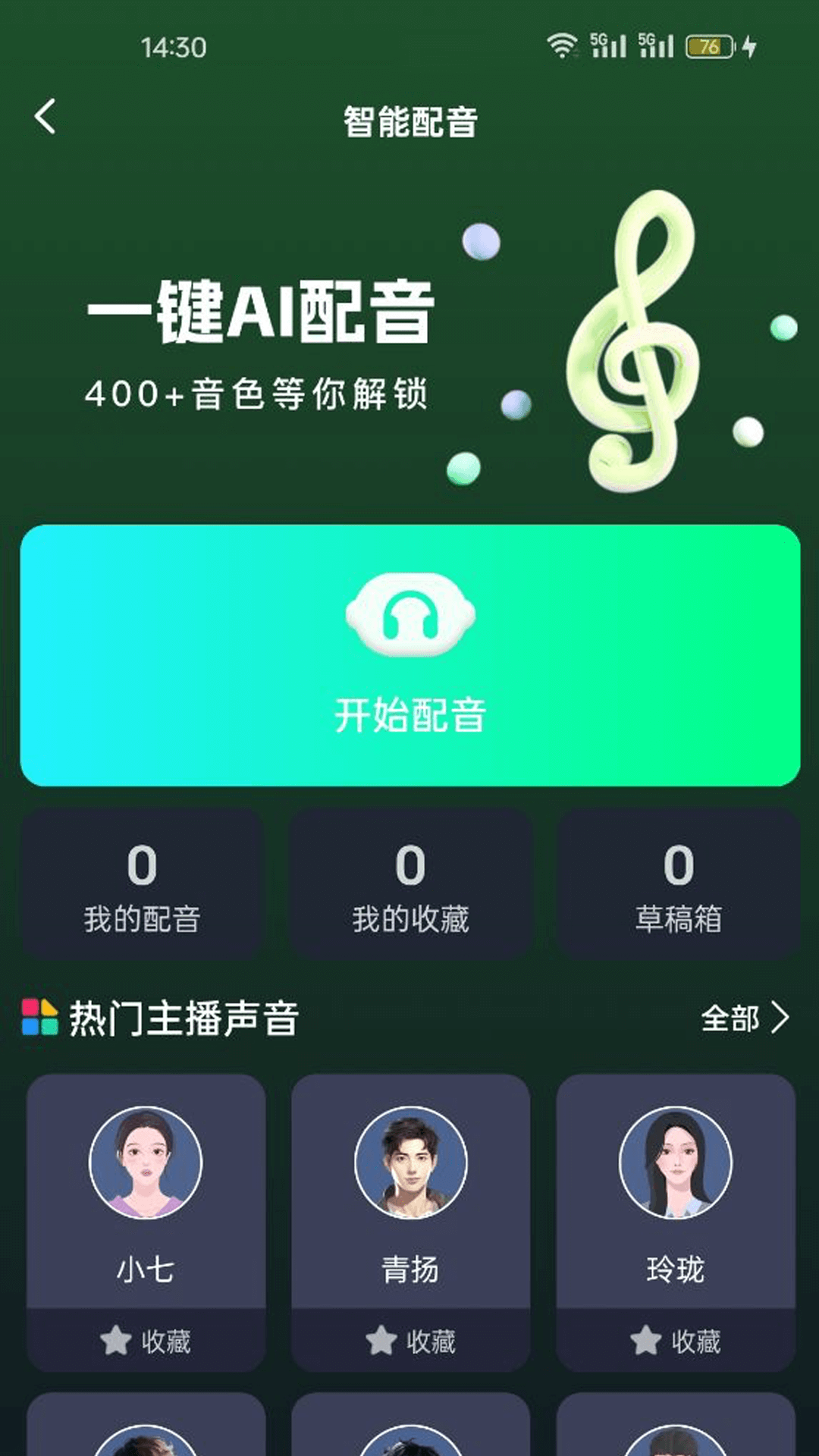Screen dimensions: 819x1456
Task: Favorite the 青扬 voice with 收藏
Action: 410,1341
